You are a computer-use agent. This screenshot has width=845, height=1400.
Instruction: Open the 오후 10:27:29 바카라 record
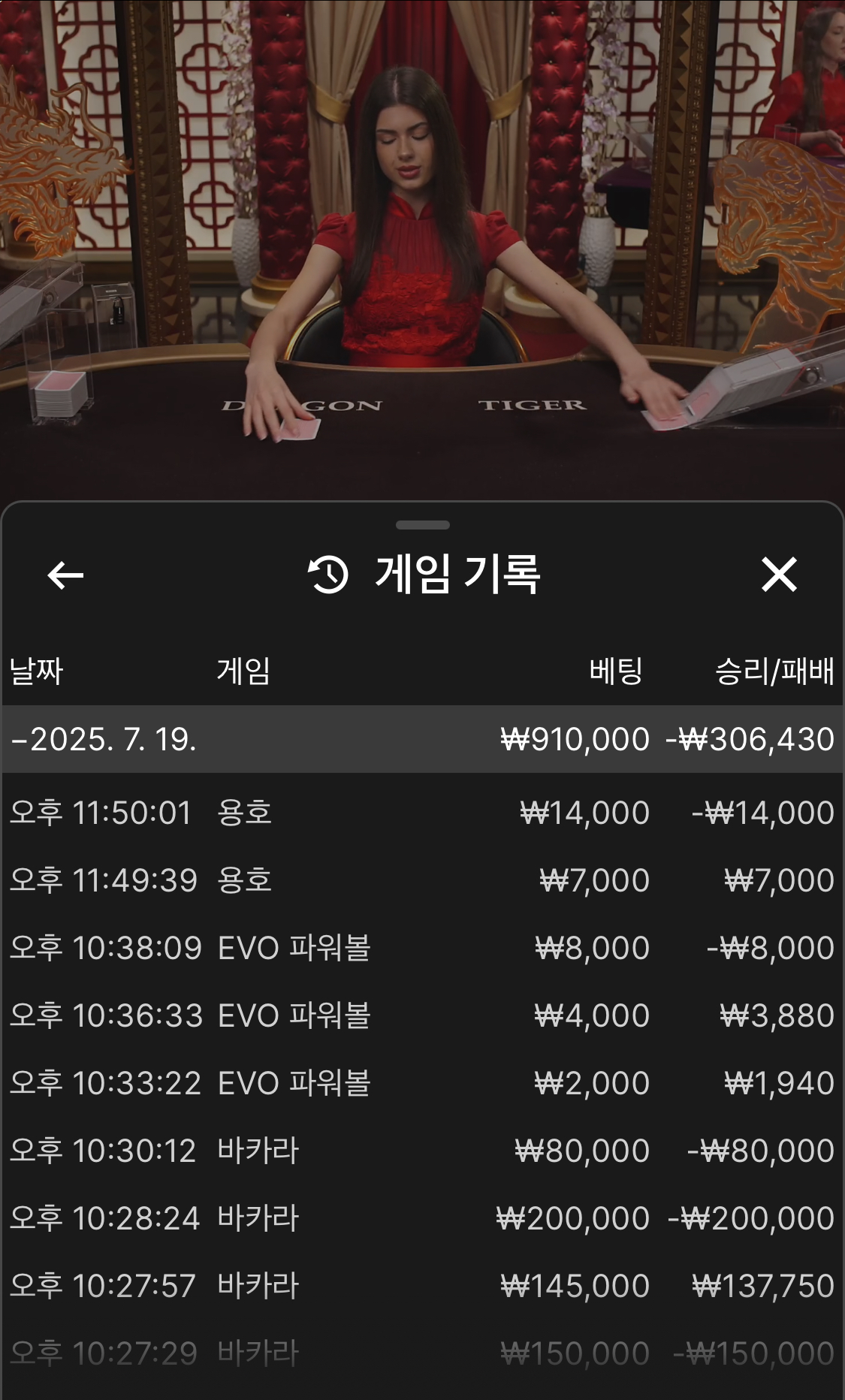421,1353
